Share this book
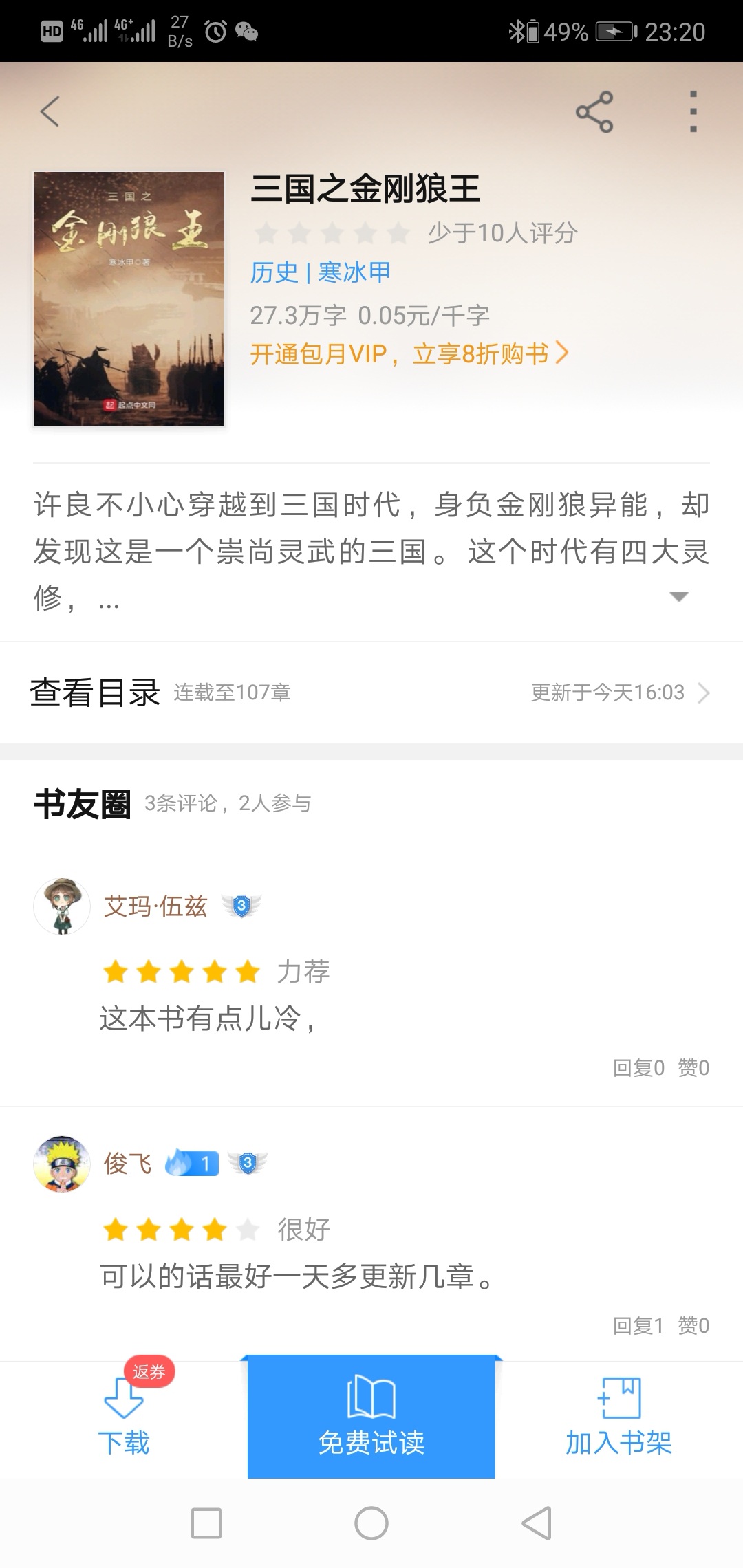The height and width of the screenshot is (1568, 743). pyautogui.click(x=594, y=111)
